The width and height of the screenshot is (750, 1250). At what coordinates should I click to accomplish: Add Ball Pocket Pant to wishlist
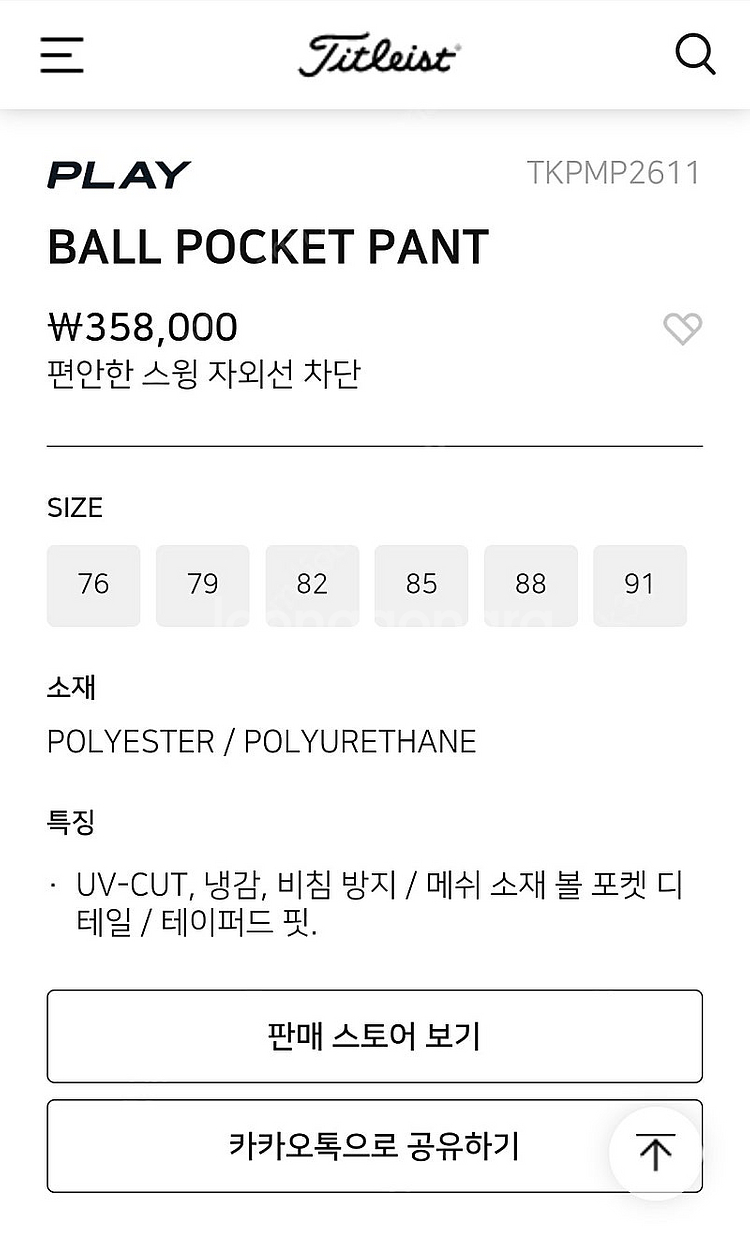click(683, 329)
